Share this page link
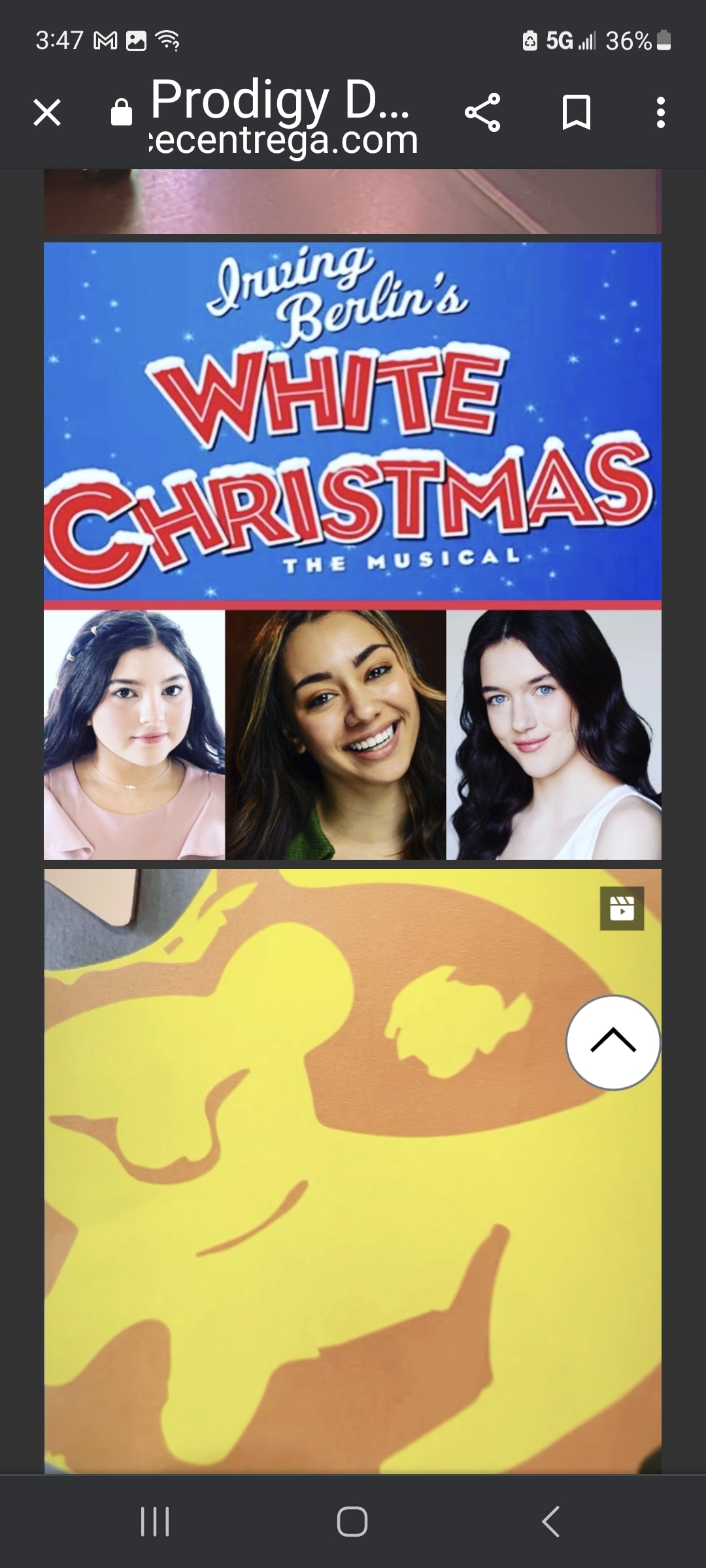Screen dimensions: 706x1568 [482, 112]
